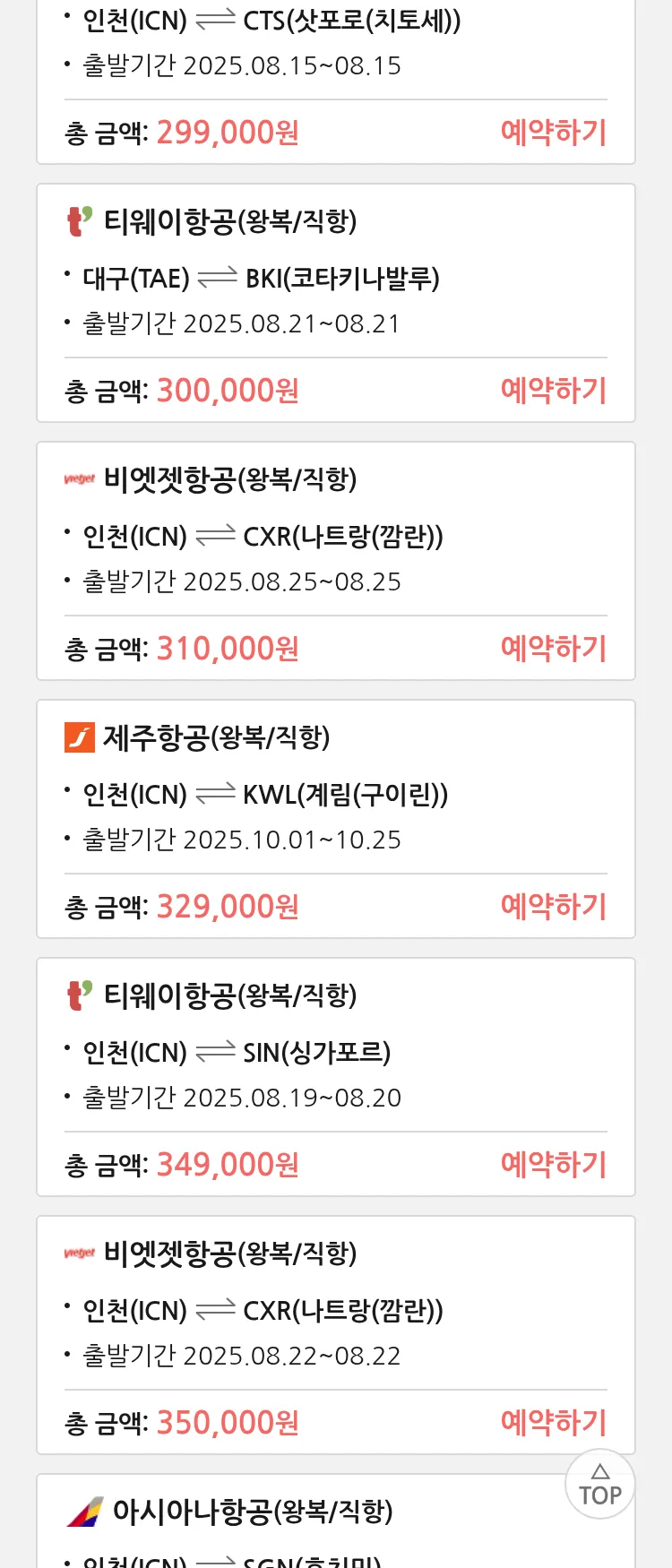Screen dimensions: 672x1568
Task: Open the Asiana Airlines Ho Chi Minh flight card
Action: click(269, 1523)
